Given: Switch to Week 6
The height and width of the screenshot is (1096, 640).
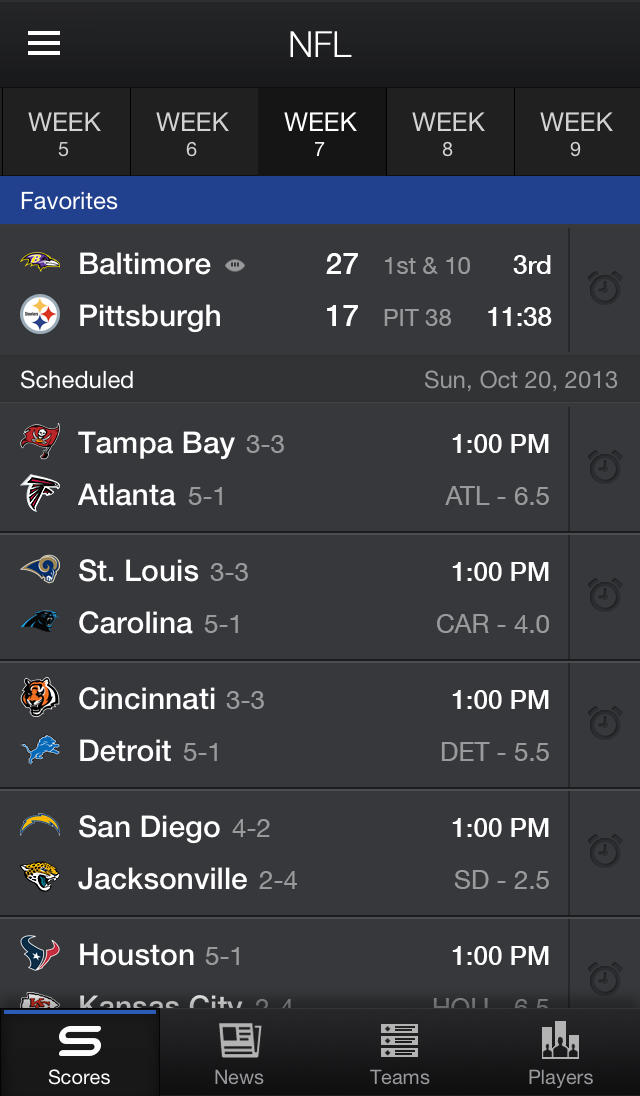Looking at the screenshot, I should tap(193, 134).
